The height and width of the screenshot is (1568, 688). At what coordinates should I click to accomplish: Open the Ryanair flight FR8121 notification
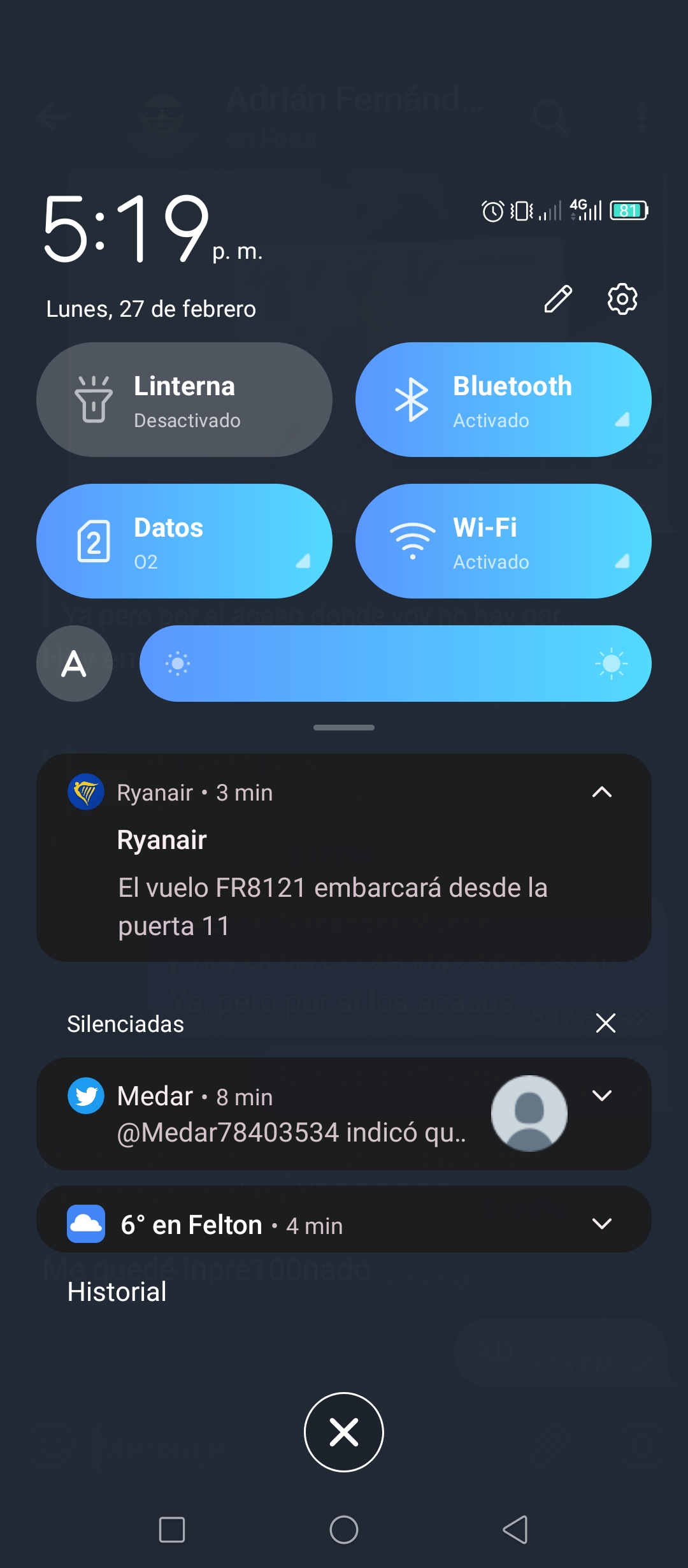pyautogui.click(x=344, y=857)
